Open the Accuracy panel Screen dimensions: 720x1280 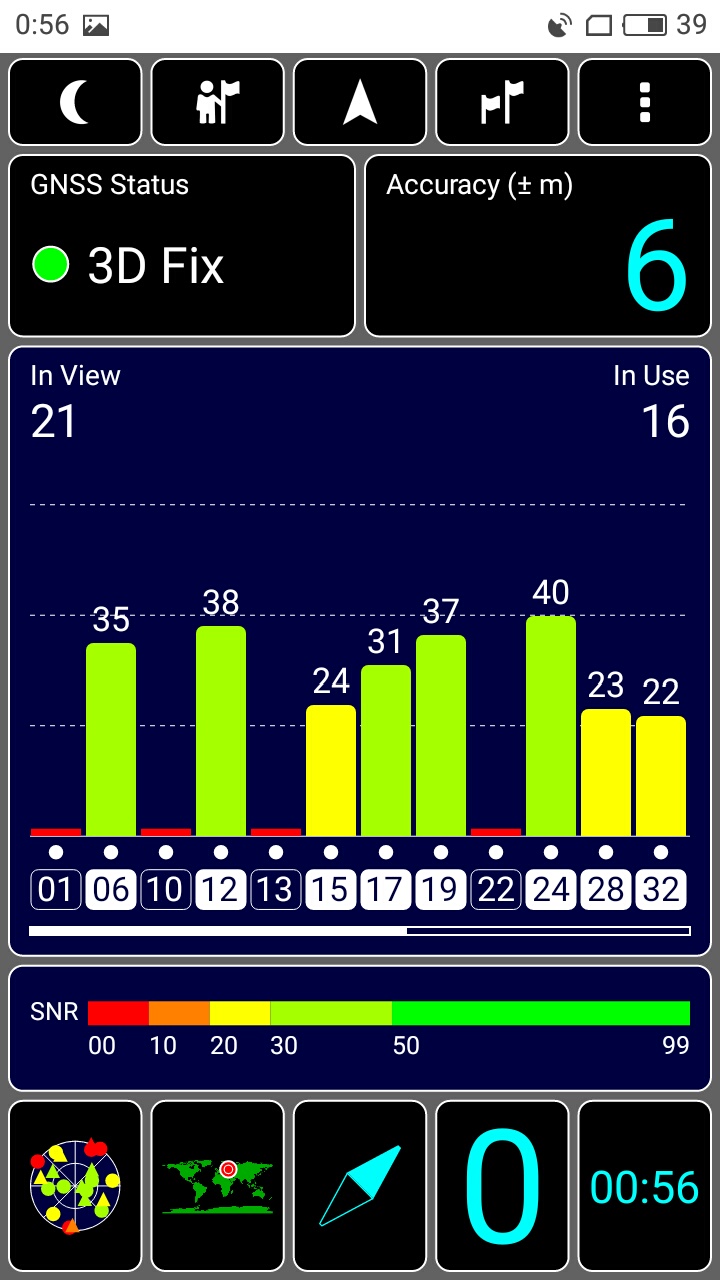click(538, 245)
